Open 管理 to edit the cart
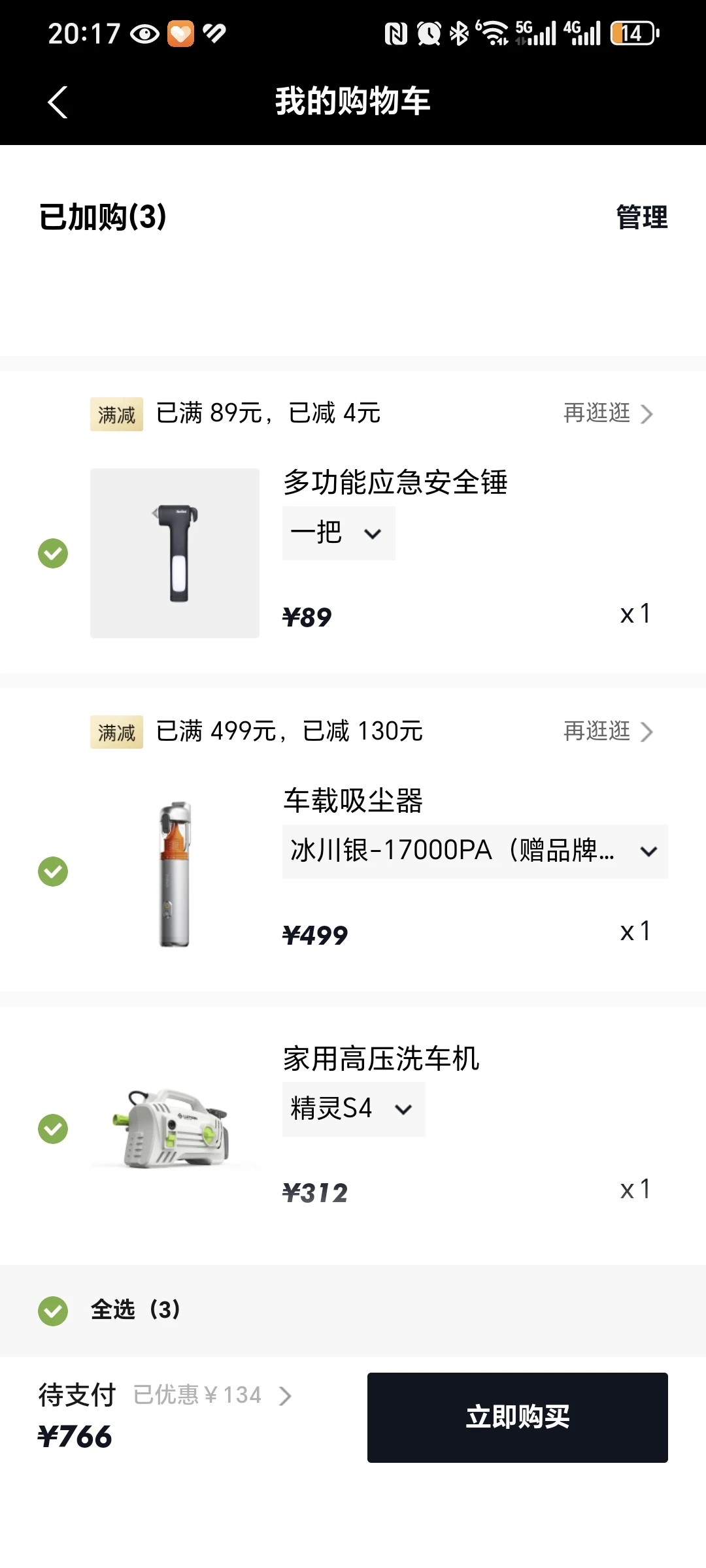This screenshot has width=706, height=1568. pyautogui.click(x=641, y=218)
